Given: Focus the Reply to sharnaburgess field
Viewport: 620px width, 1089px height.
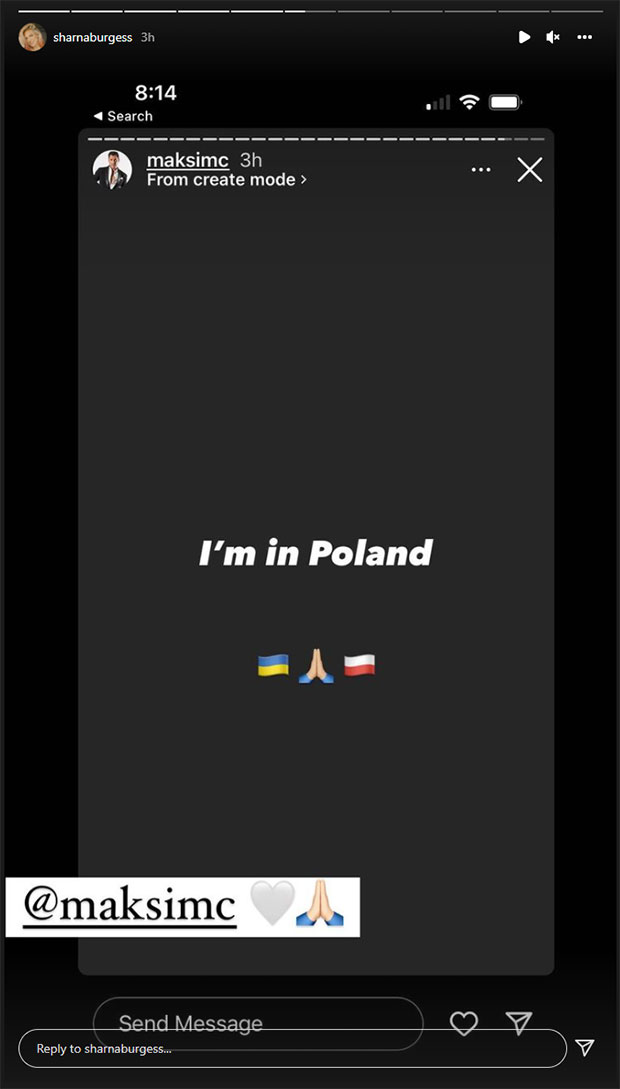Looking at the screenshot, I should (292, 1048).
